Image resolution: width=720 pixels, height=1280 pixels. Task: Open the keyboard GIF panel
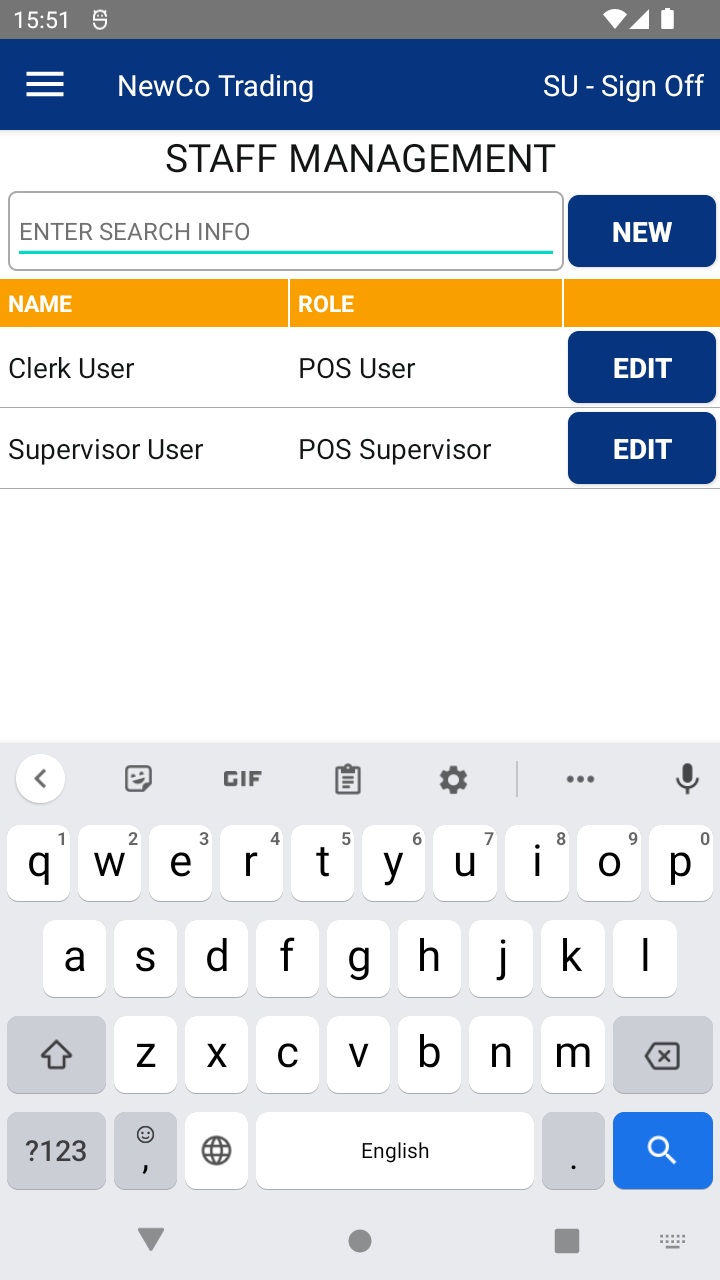tap(242, 779)
